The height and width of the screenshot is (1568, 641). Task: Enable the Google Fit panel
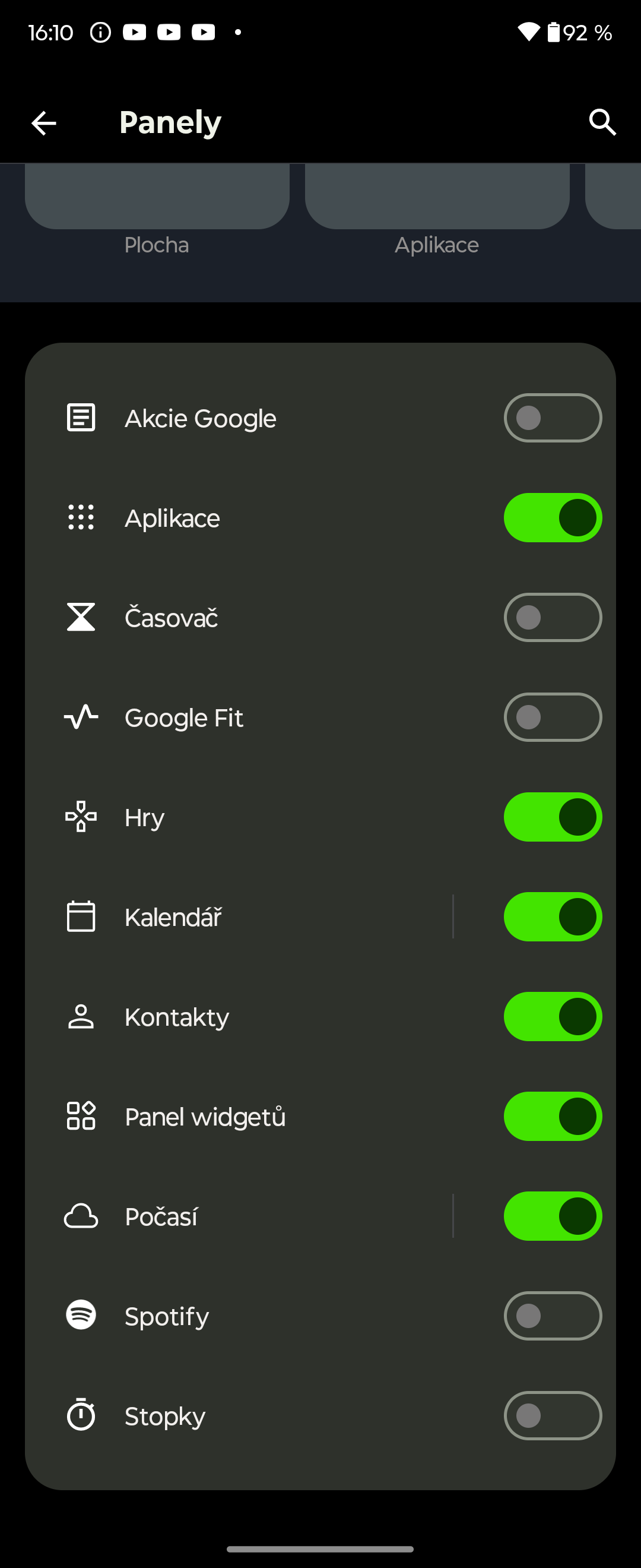click(552, 717)
